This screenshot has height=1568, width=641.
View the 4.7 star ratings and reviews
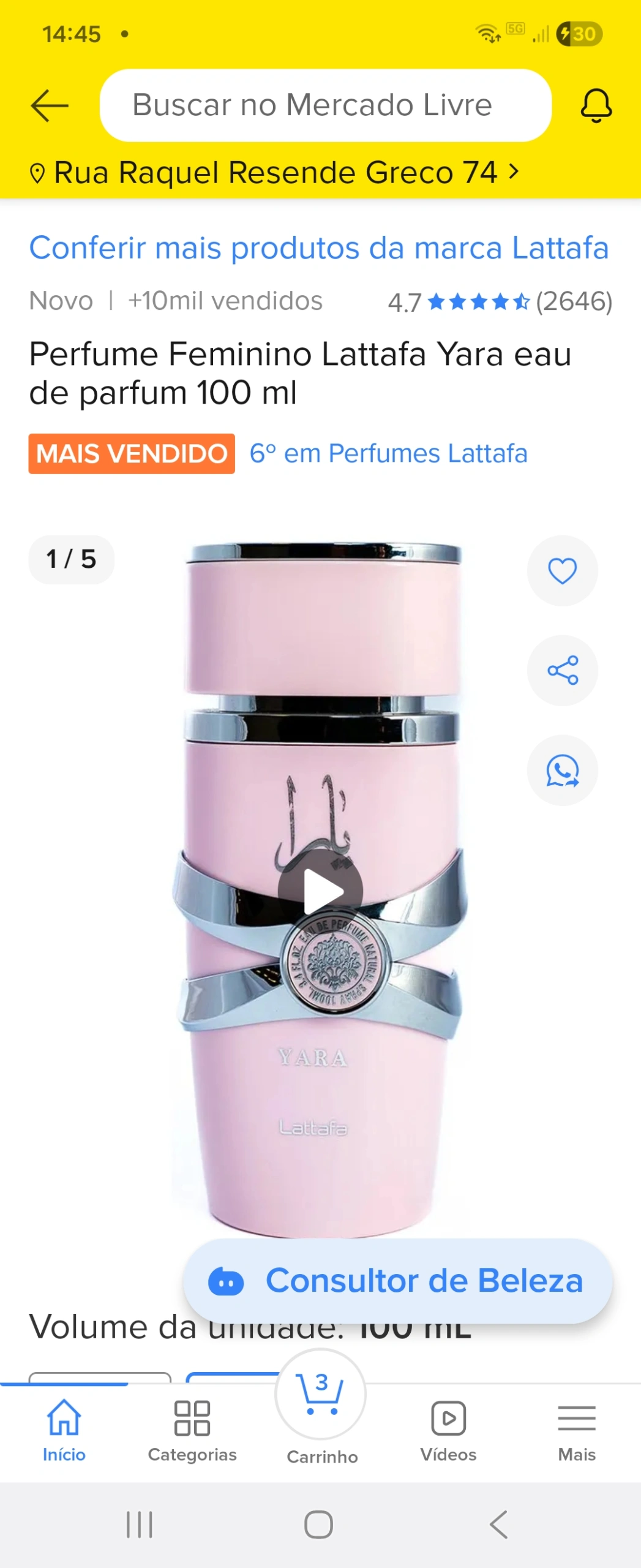click(x=500, y=301)
